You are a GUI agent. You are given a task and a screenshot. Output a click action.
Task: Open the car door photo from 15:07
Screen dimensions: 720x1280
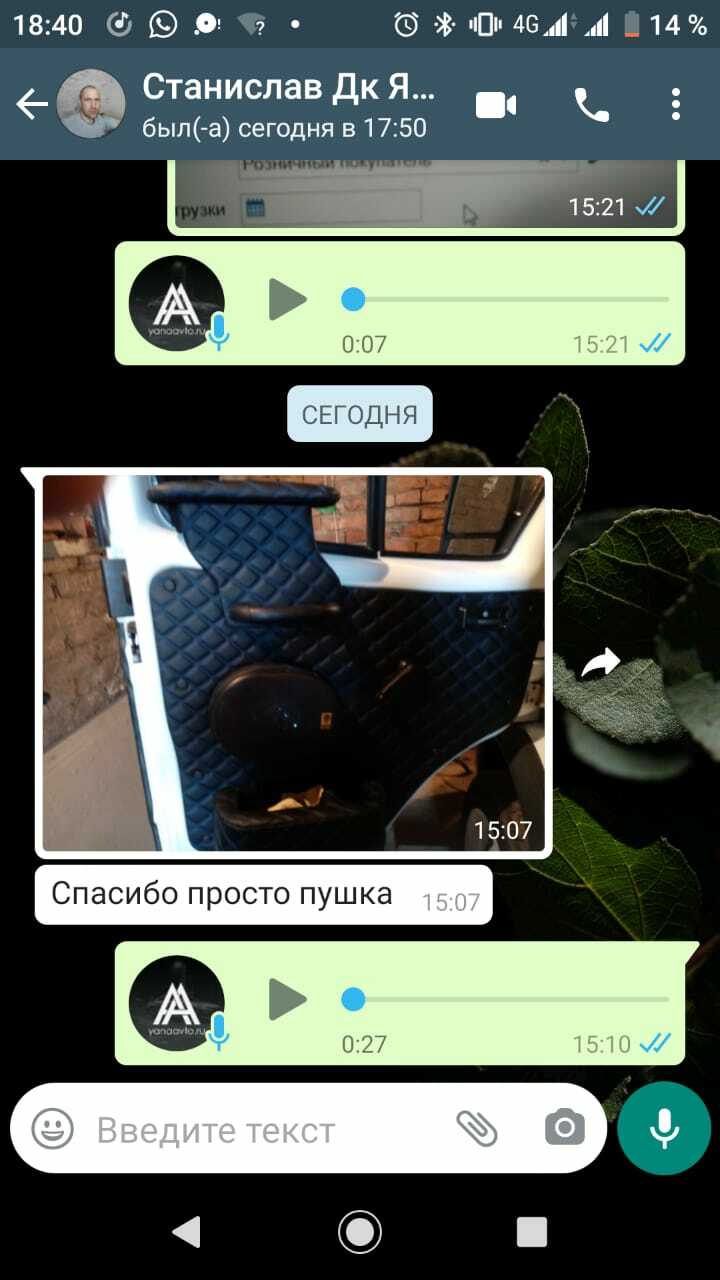pos(293,662)
